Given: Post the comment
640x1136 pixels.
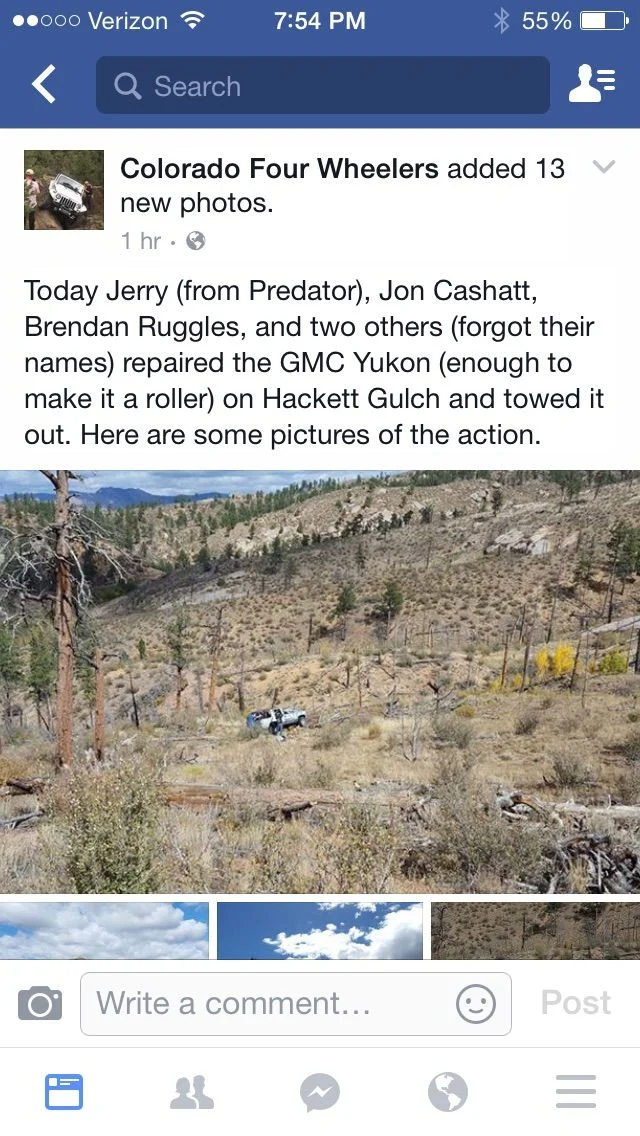Looking at the screenshot, I should (575, 1003).
